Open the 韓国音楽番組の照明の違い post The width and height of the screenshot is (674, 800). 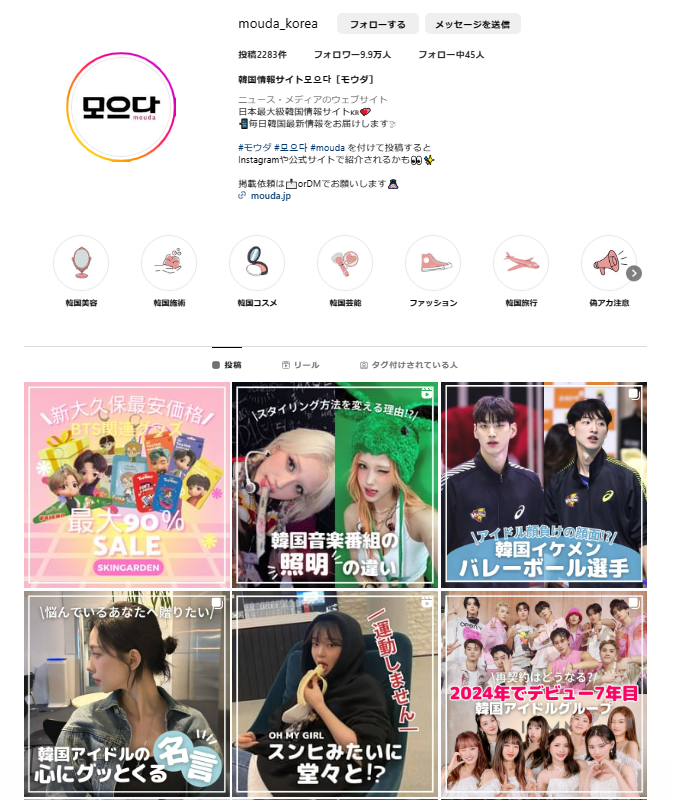[x=335, y=485]
